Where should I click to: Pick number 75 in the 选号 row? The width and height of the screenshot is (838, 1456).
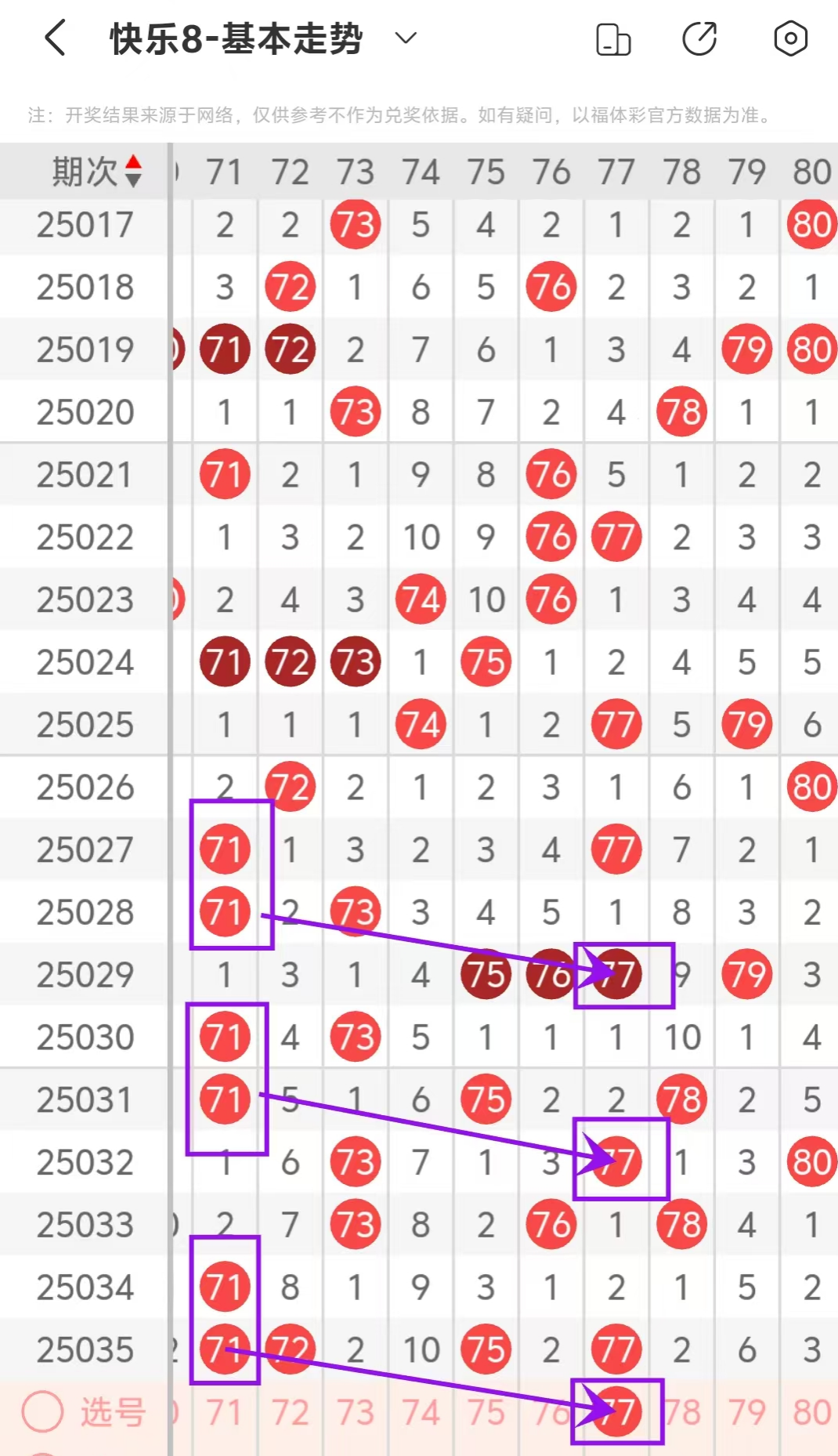click(486, 1412)
